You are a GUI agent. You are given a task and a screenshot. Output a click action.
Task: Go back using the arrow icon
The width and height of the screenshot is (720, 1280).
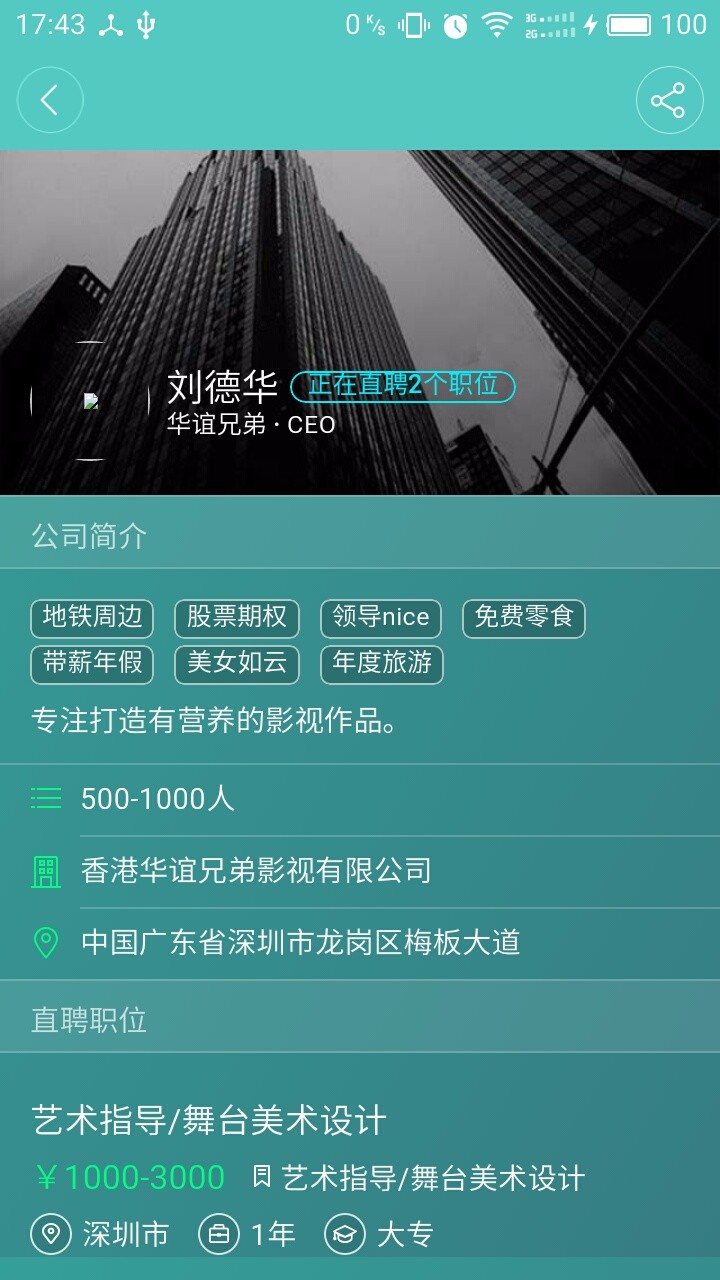[50, 100]
